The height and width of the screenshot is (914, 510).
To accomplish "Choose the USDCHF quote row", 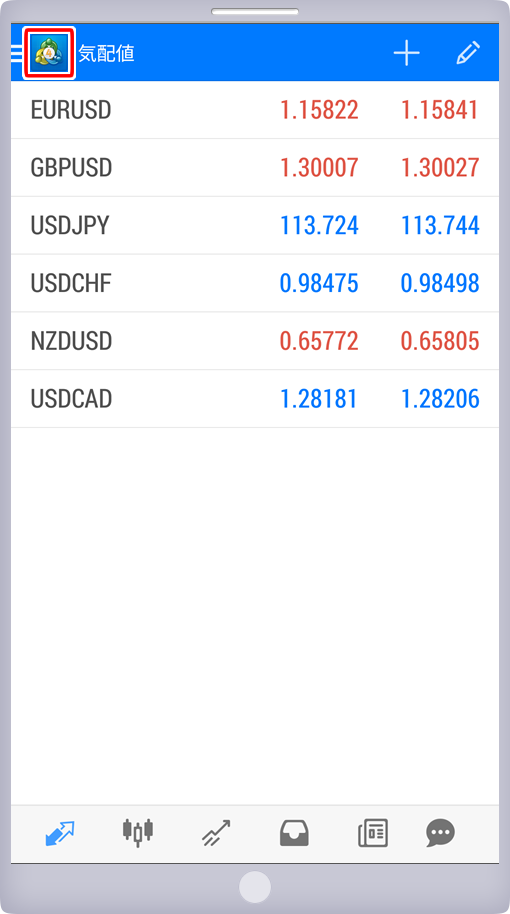I will click(x=255, y=283).
